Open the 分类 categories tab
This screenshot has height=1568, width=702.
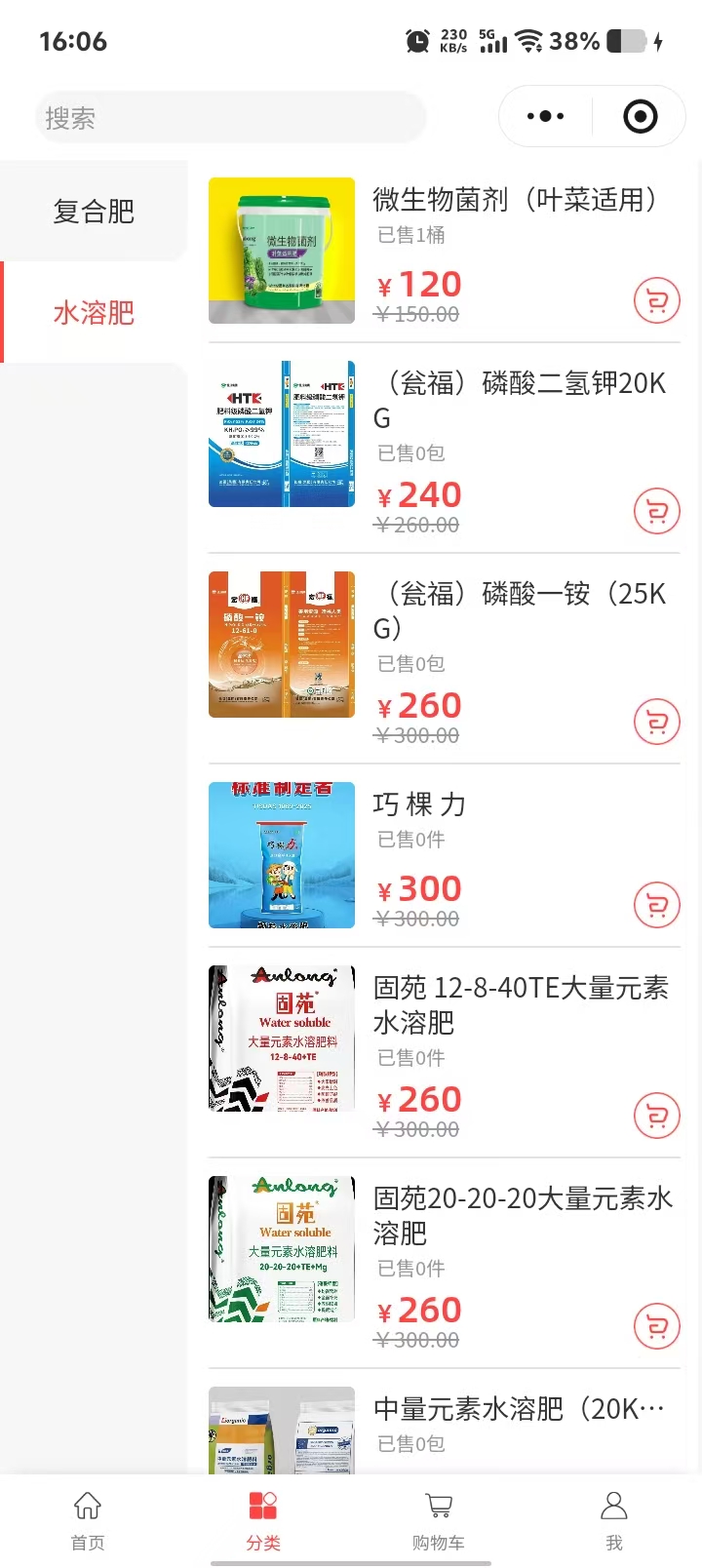(263, 1519)
